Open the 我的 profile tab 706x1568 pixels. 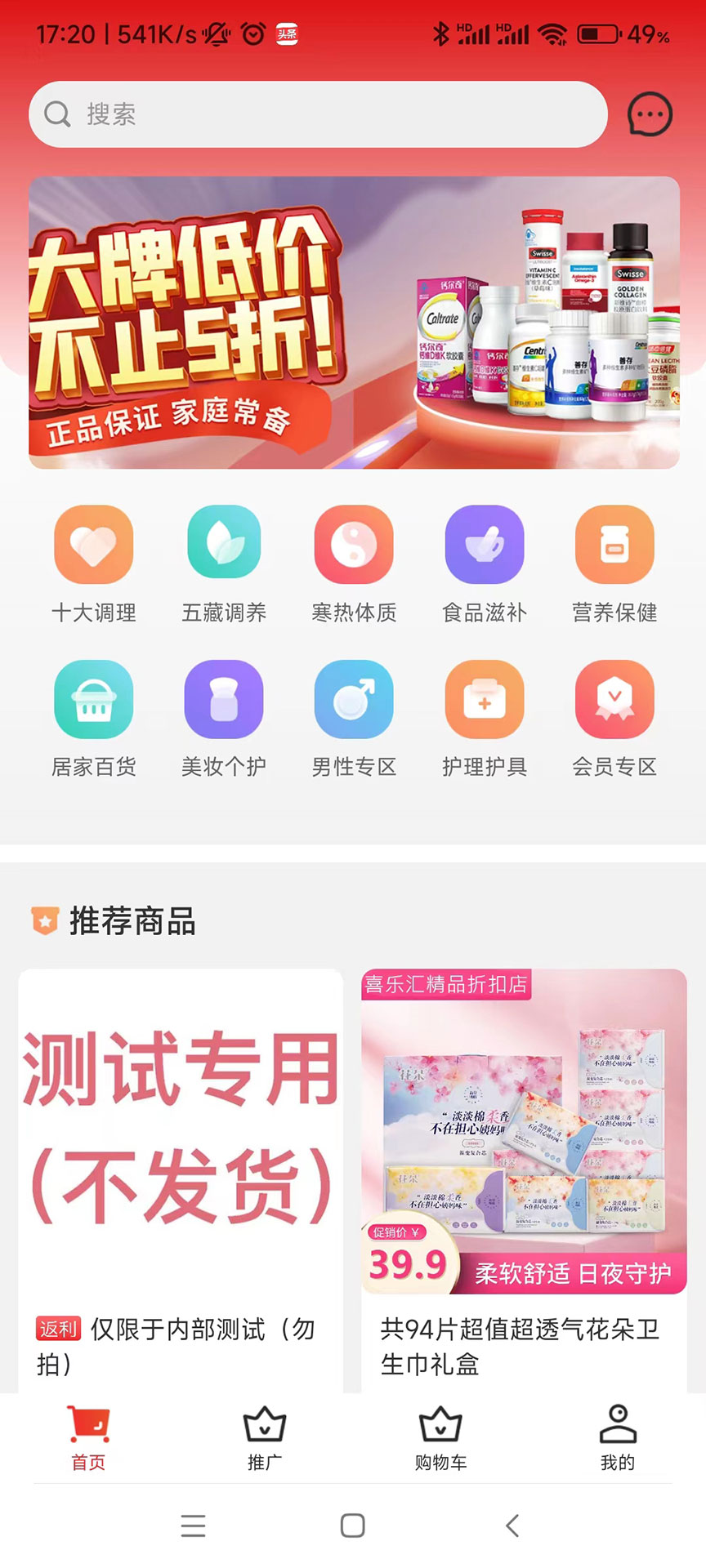[x=618, y=1439]
